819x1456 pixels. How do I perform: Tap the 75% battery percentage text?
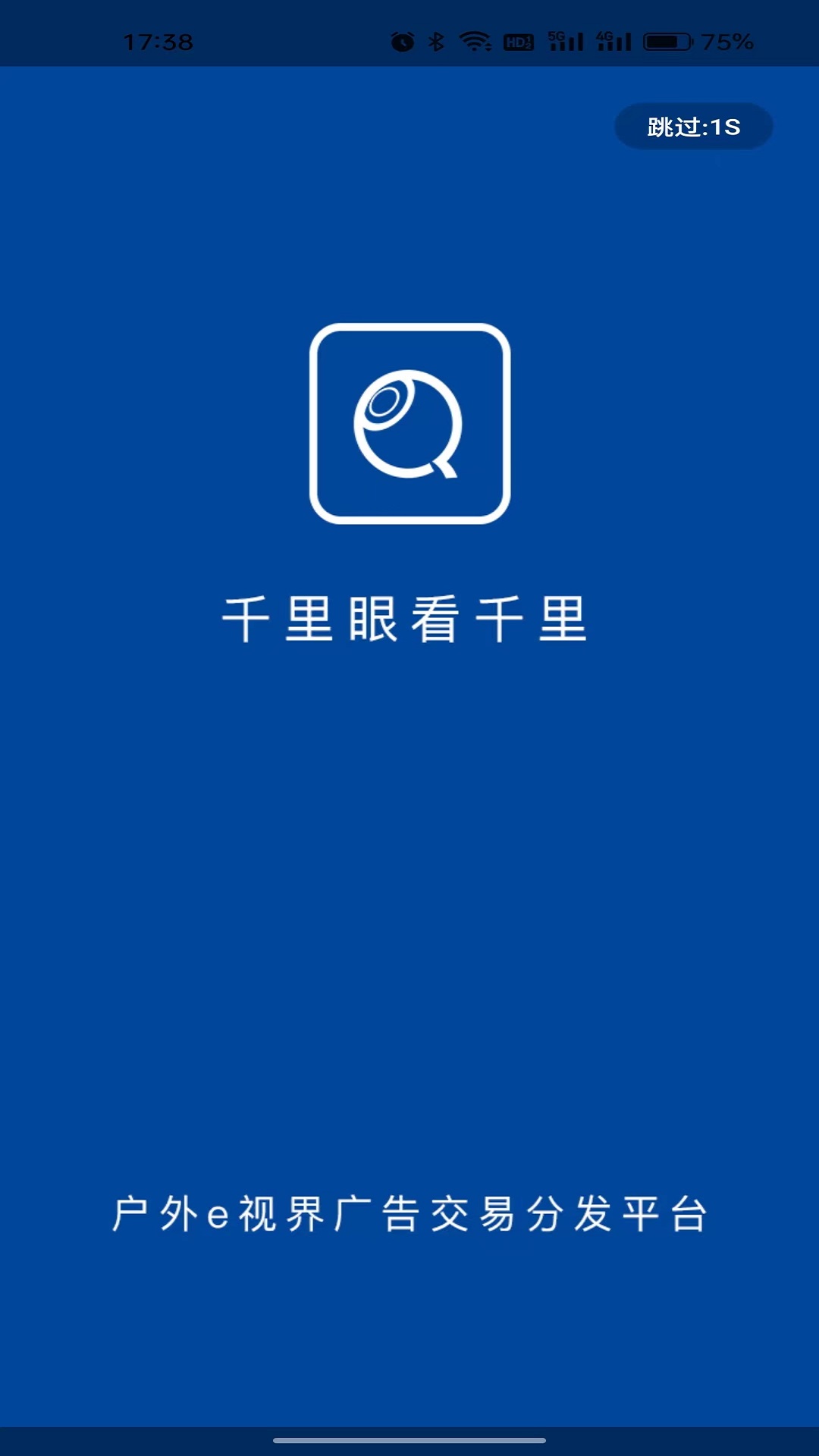pyautogui.click(x=726, y=43)
